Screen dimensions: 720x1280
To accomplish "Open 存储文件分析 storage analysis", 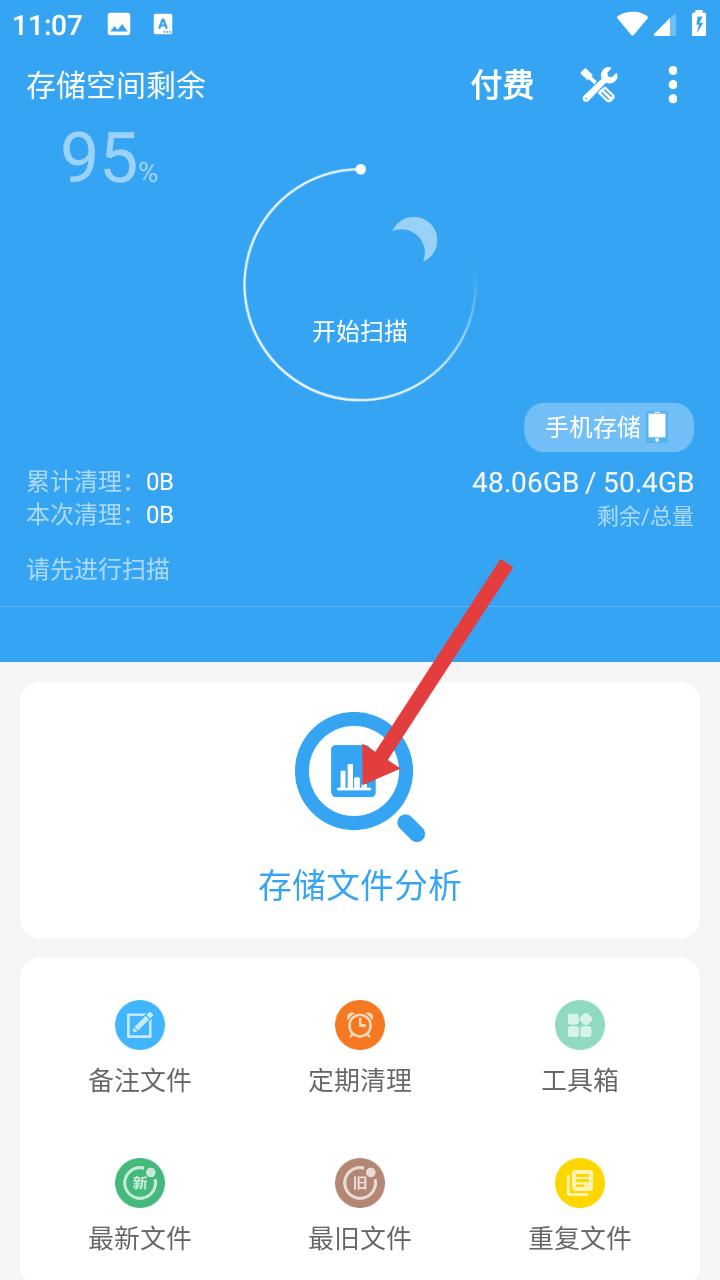I will (360, 810).
